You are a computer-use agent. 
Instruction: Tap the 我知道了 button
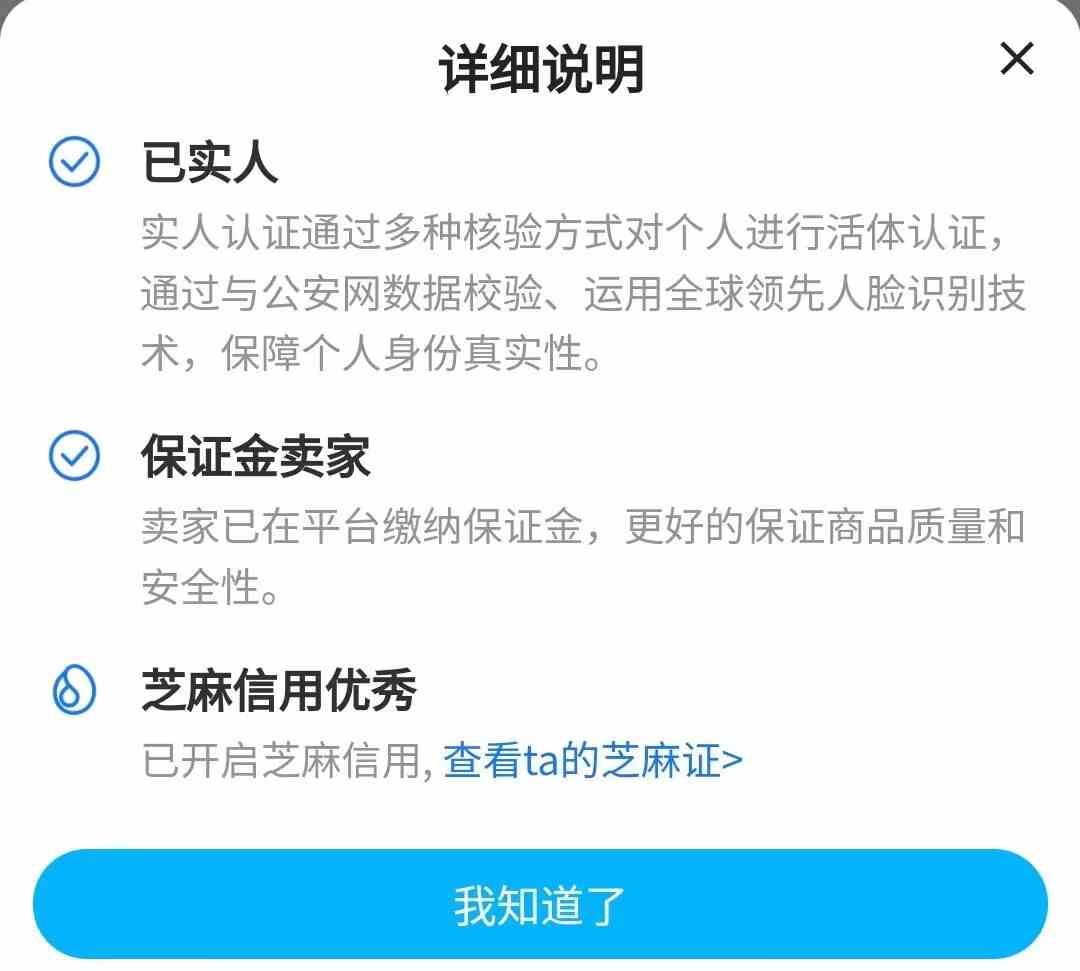[540, 904]
